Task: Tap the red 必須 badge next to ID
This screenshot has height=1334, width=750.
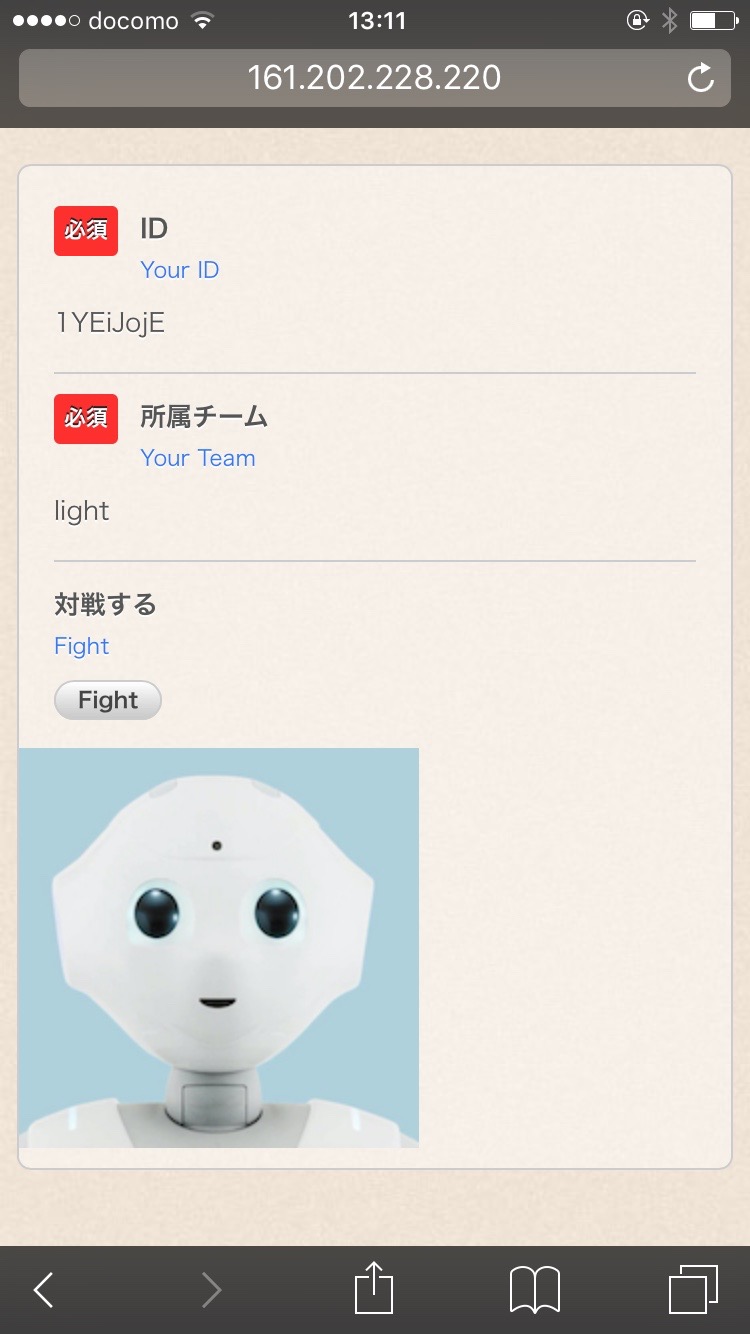Action: click(x=86, y=230)
